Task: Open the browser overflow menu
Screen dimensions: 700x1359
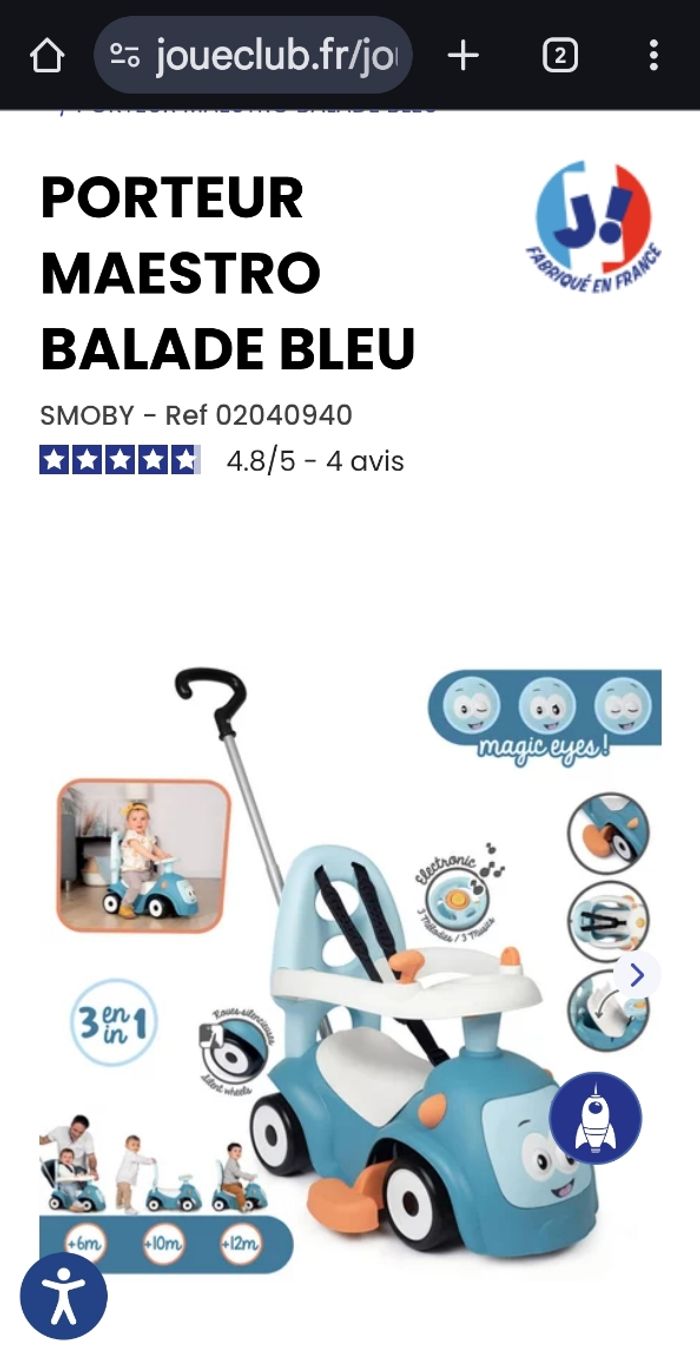Action: click(x=653, y=56)
